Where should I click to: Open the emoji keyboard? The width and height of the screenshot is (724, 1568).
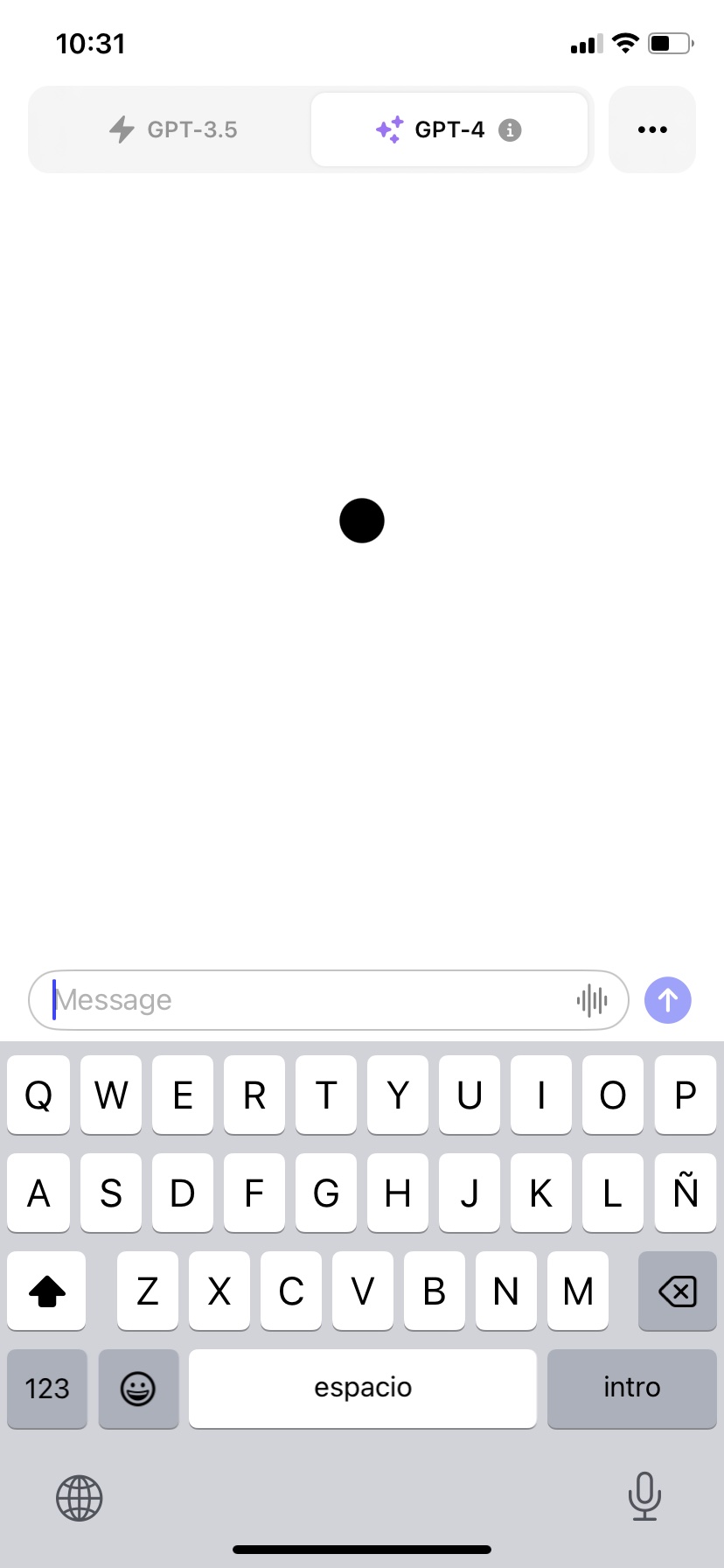[138, 1388]
